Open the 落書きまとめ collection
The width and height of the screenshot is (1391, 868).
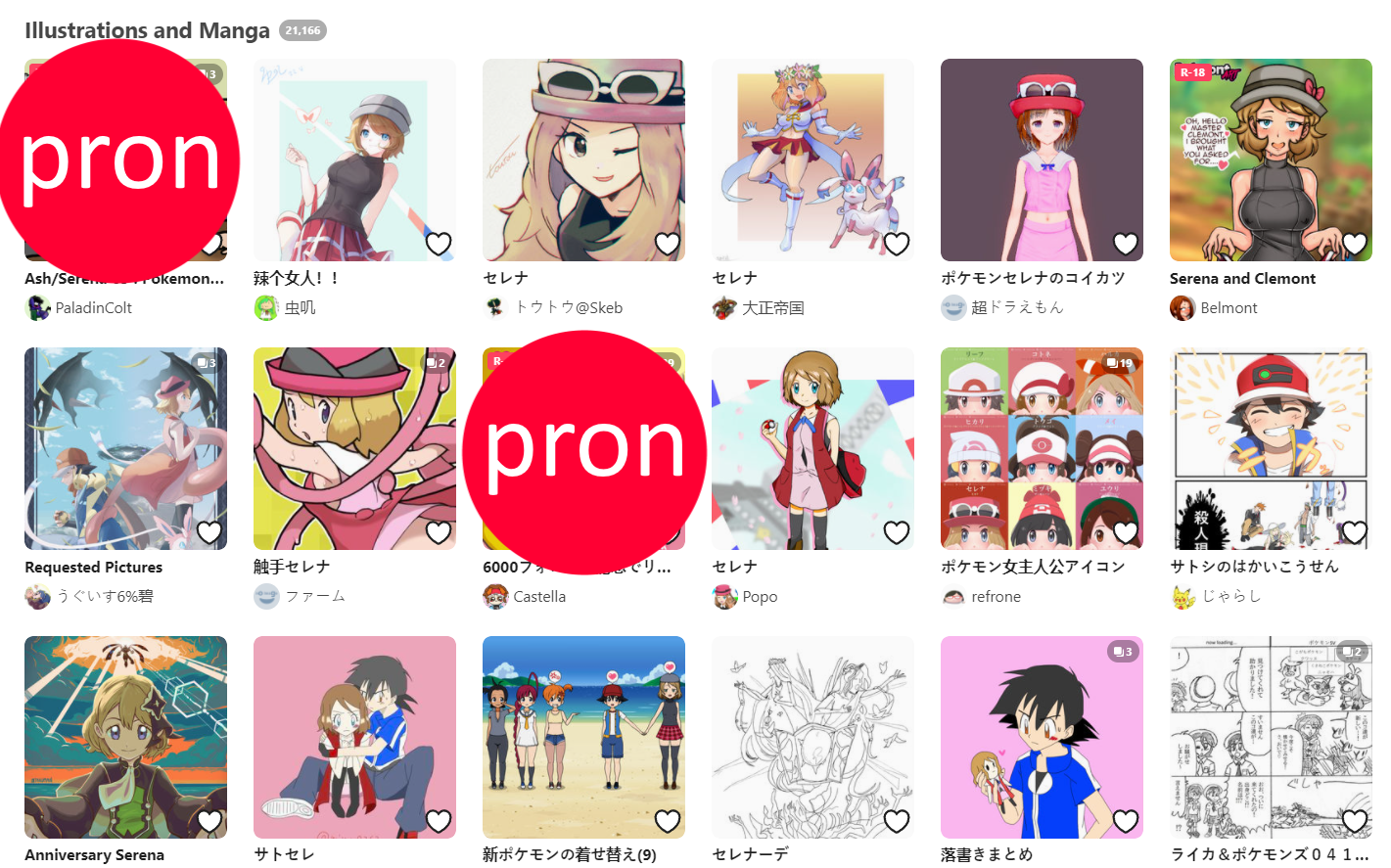click(x=1042, y=737)
